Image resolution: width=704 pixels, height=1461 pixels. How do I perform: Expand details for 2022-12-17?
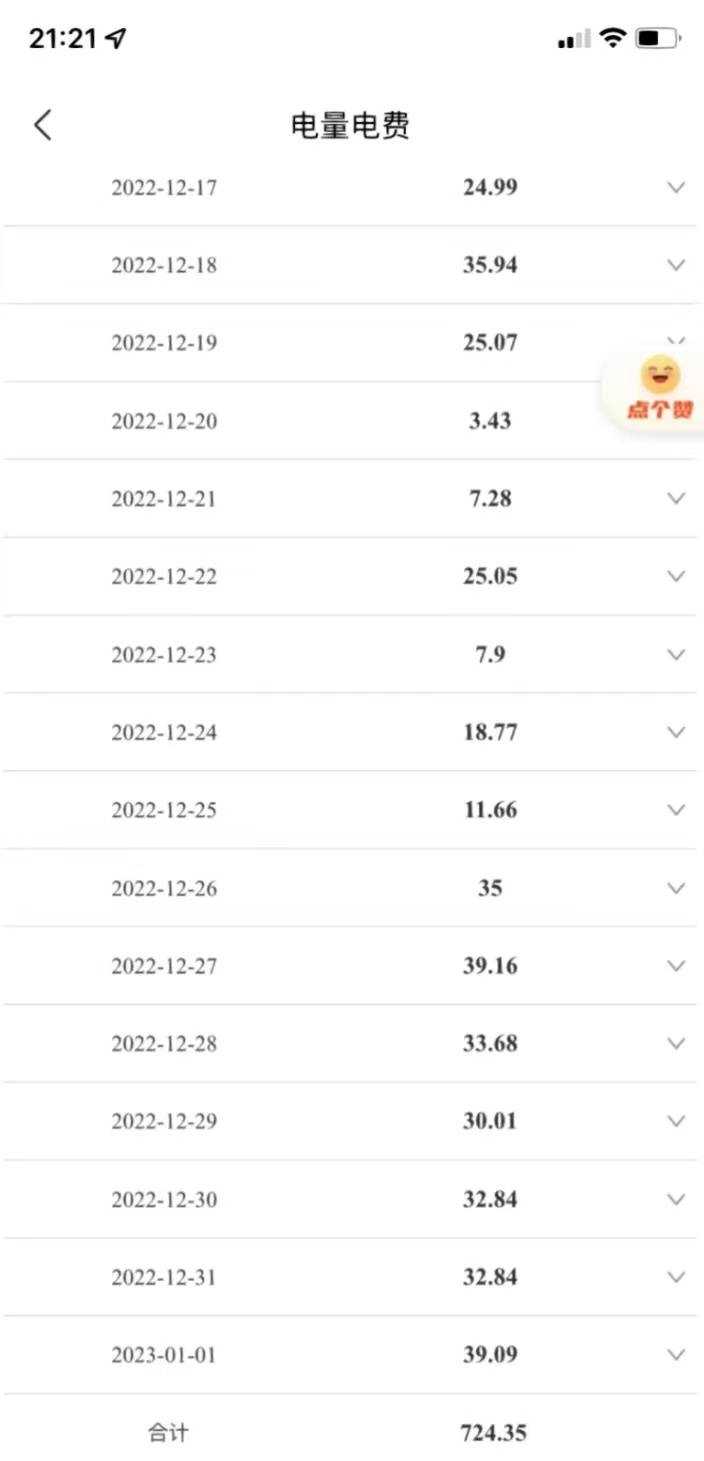[676, 187]
